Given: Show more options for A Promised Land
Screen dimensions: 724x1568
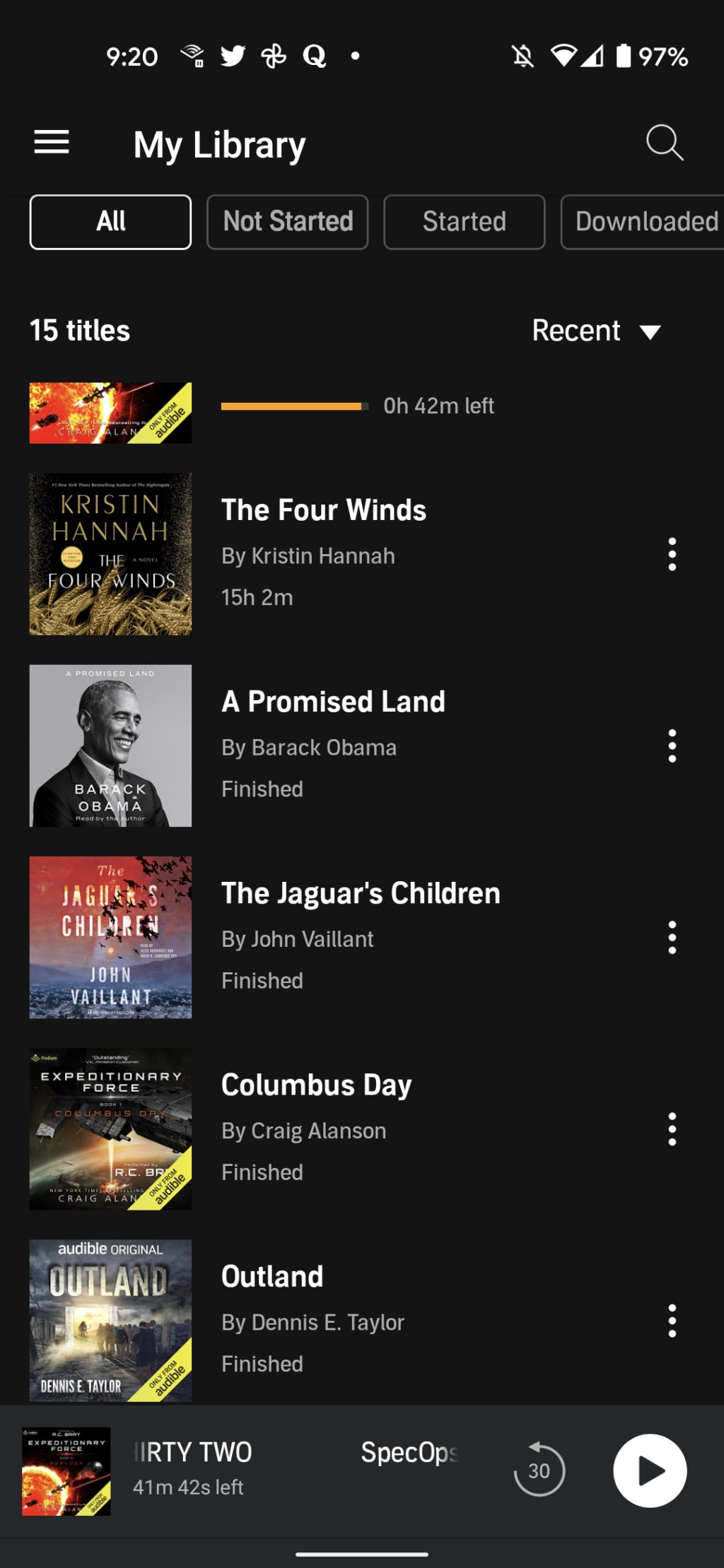Looking at the screenshot, I should [672, 746].
